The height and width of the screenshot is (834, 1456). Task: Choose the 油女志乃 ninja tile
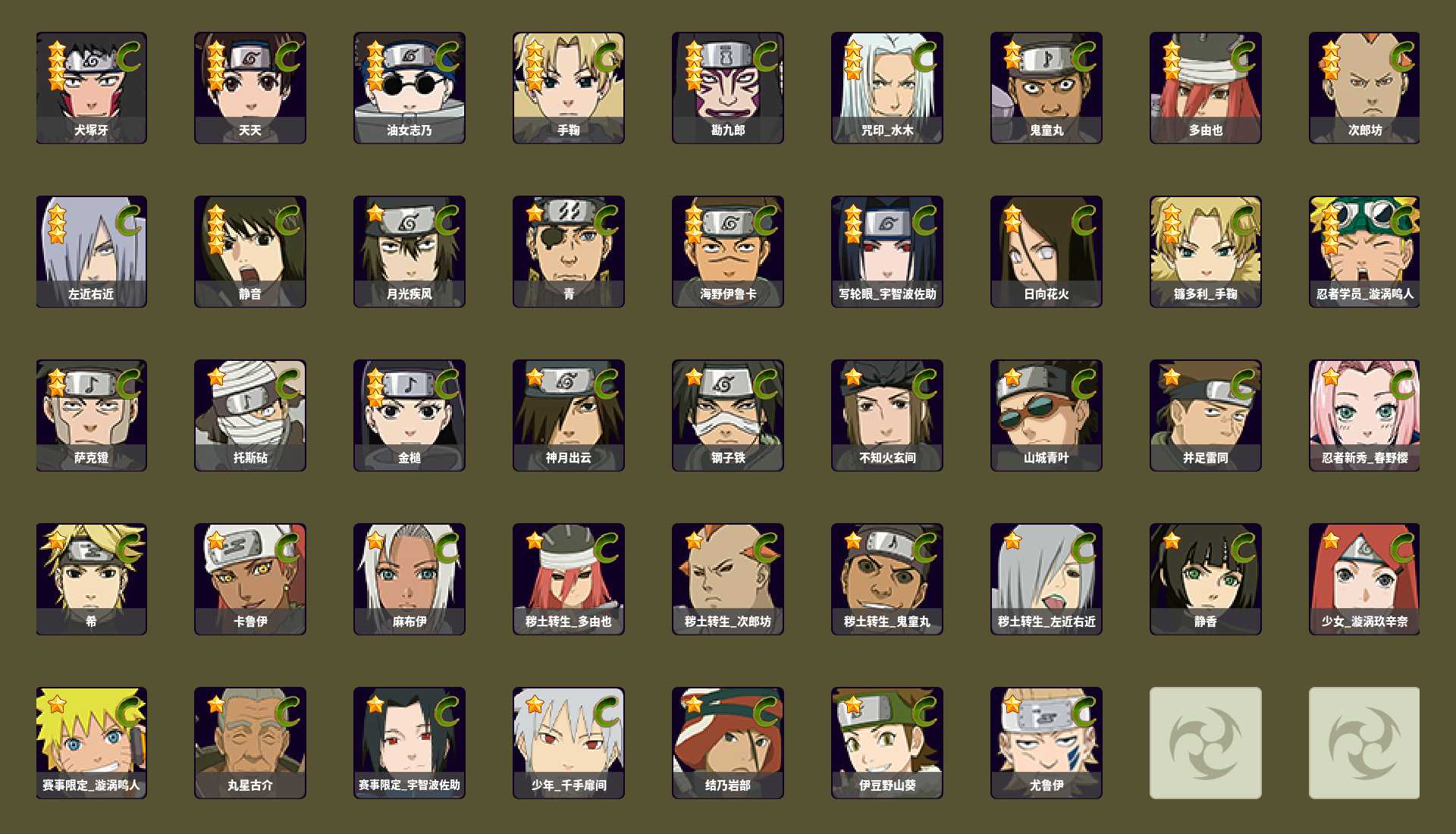pyautogui.click(x=409, y=87)
